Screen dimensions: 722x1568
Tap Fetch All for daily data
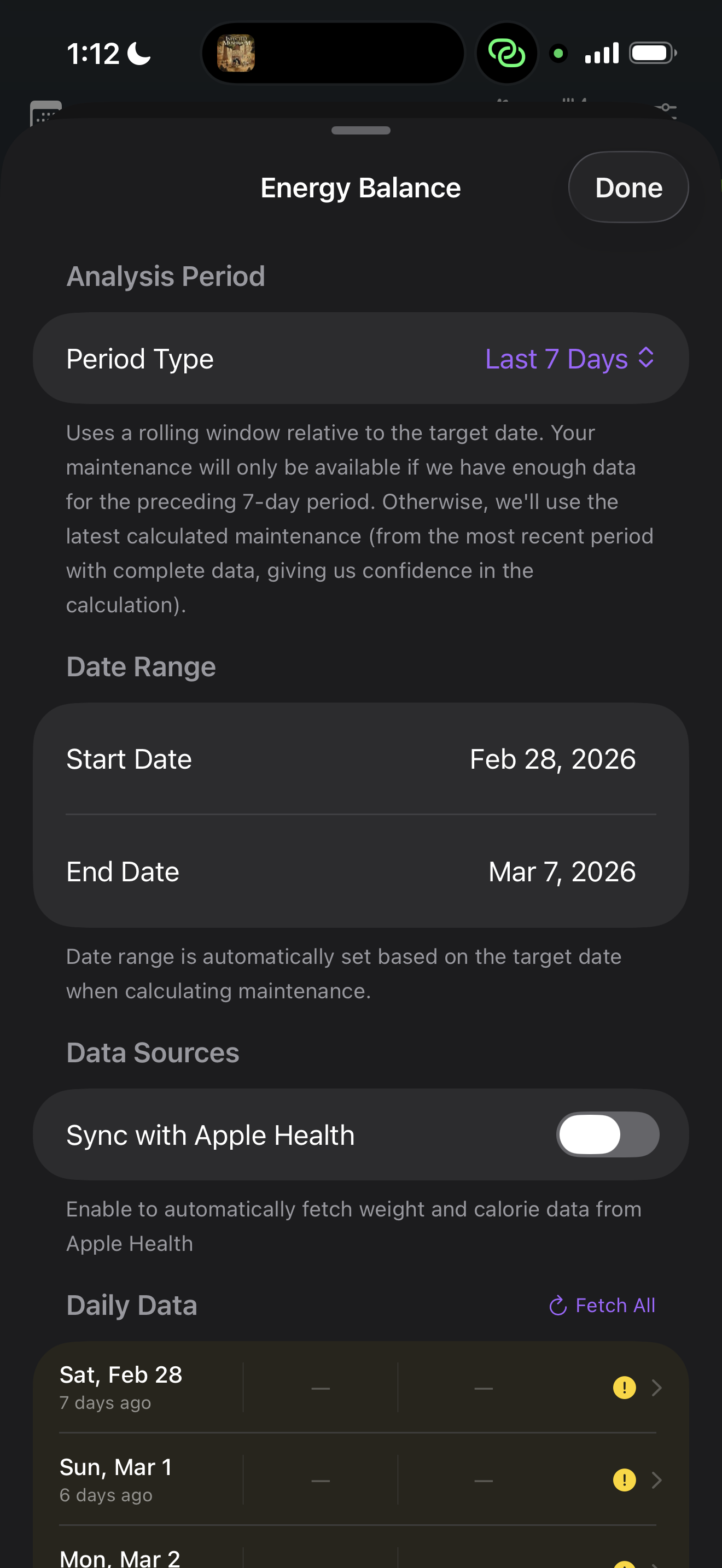[602, 1305]
